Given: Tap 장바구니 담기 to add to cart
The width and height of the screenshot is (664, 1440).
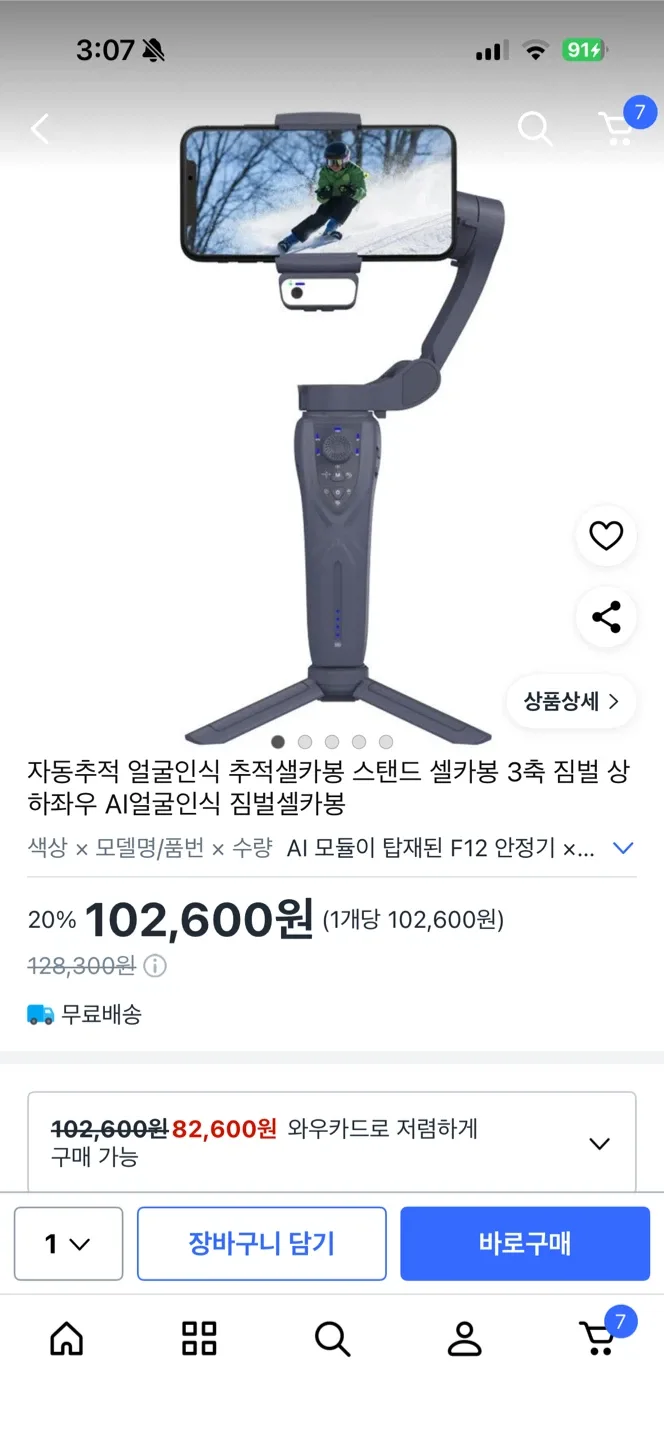Looking at the screenshot, I should (x=261, y=1244).
